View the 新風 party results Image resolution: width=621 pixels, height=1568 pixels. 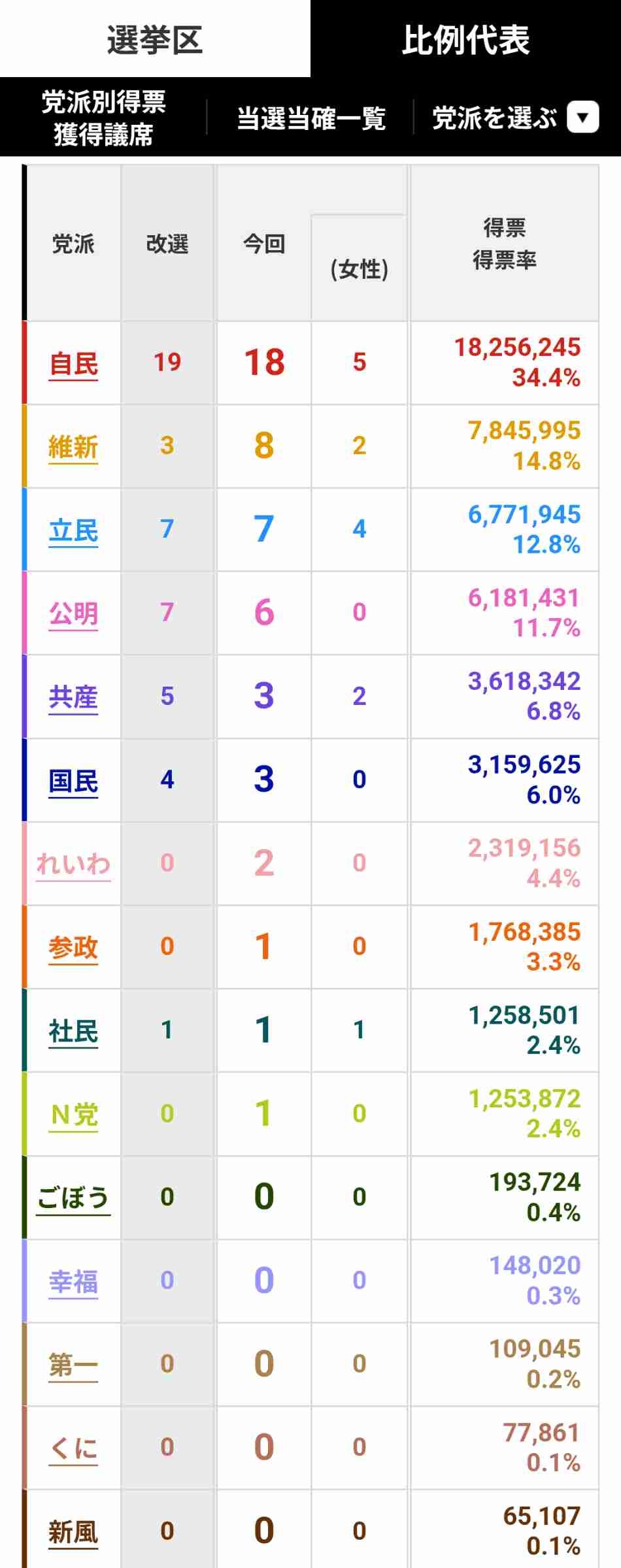(x=73, y=1531)
